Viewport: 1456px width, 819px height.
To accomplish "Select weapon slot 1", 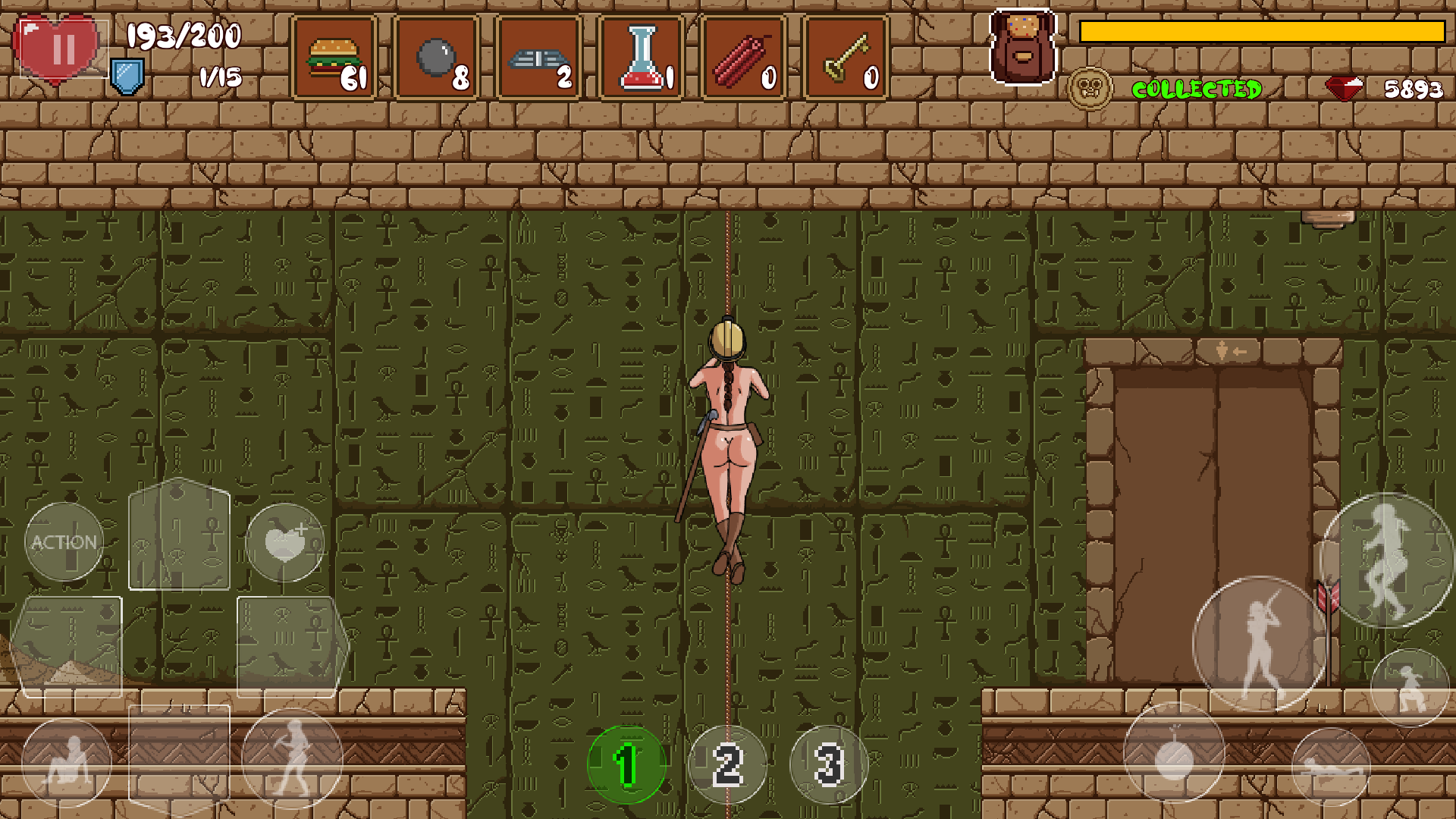I will point(626,764).
